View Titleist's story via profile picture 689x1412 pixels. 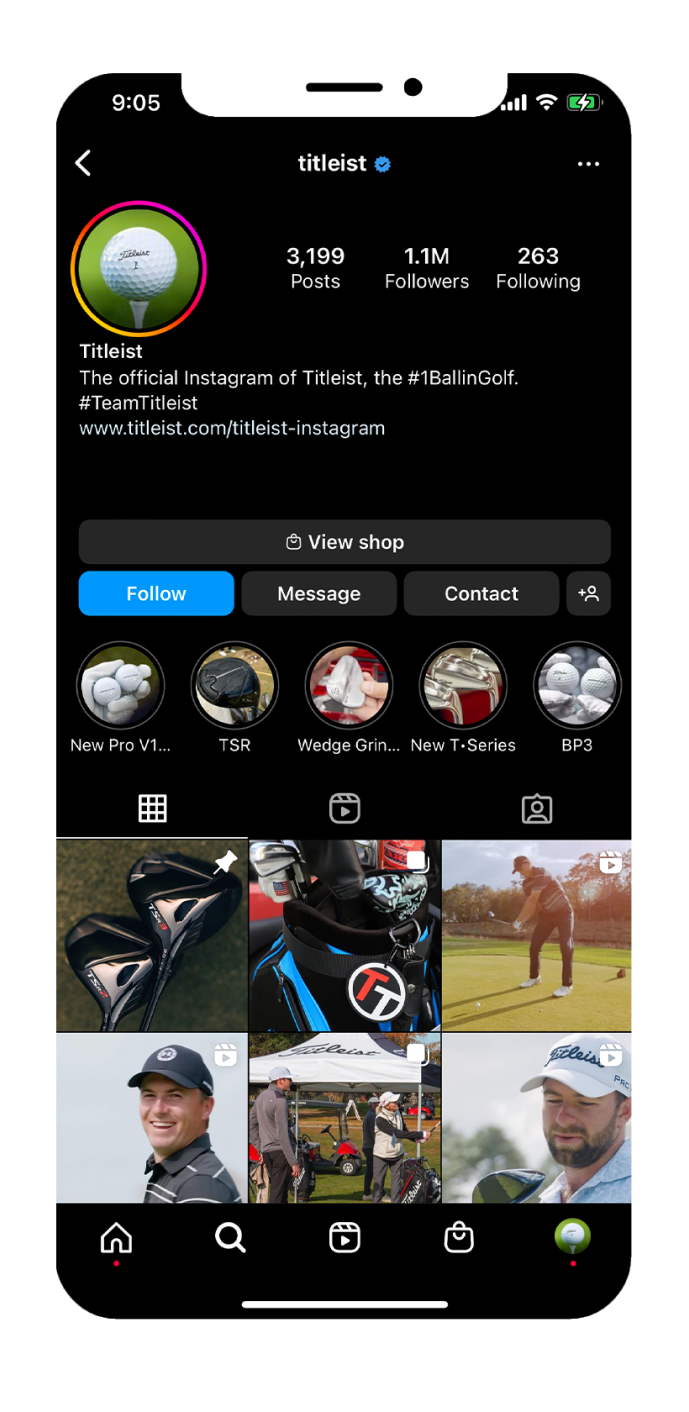138,268
